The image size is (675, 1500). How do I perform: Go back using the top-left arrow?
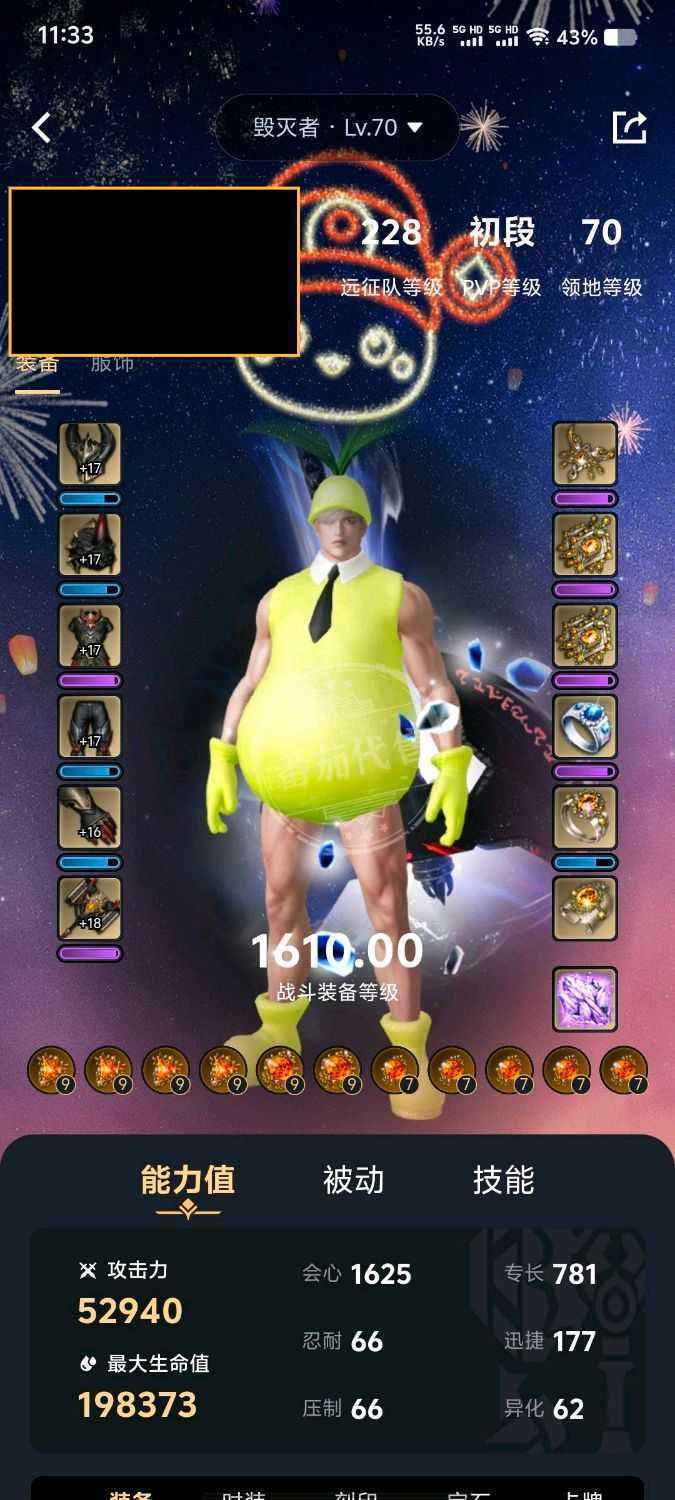tap(41, 128)
